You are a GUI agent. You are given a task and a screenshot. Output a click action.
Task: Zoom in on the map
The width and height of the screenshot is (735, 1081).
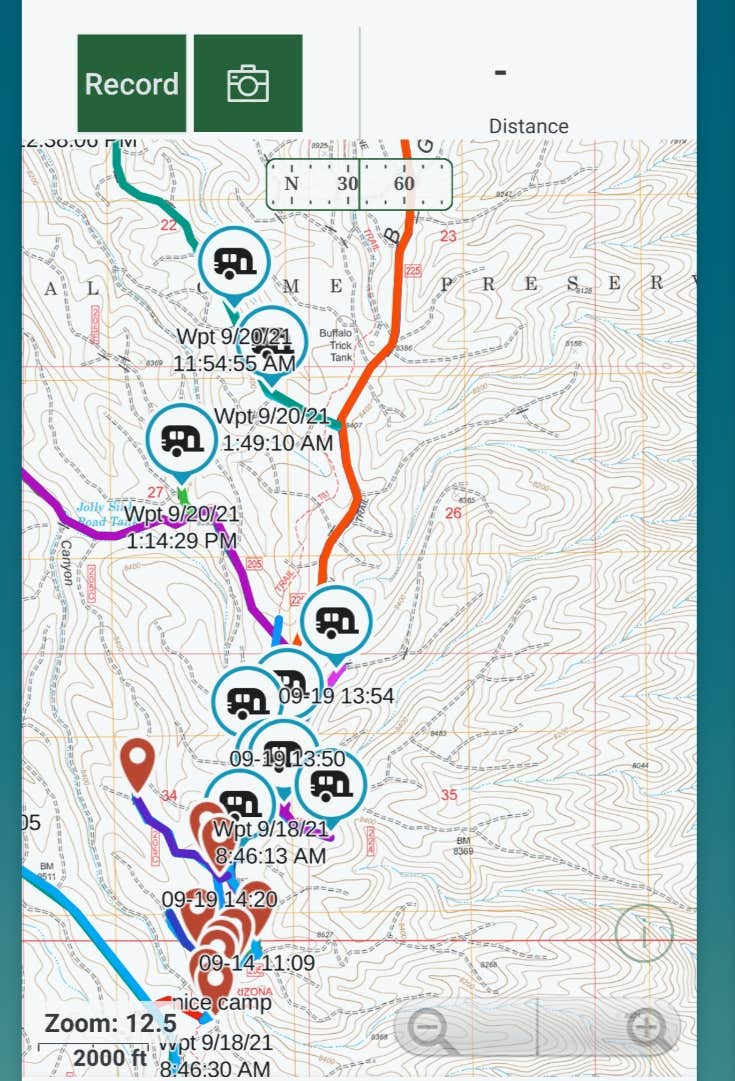tap(646, 1028)
